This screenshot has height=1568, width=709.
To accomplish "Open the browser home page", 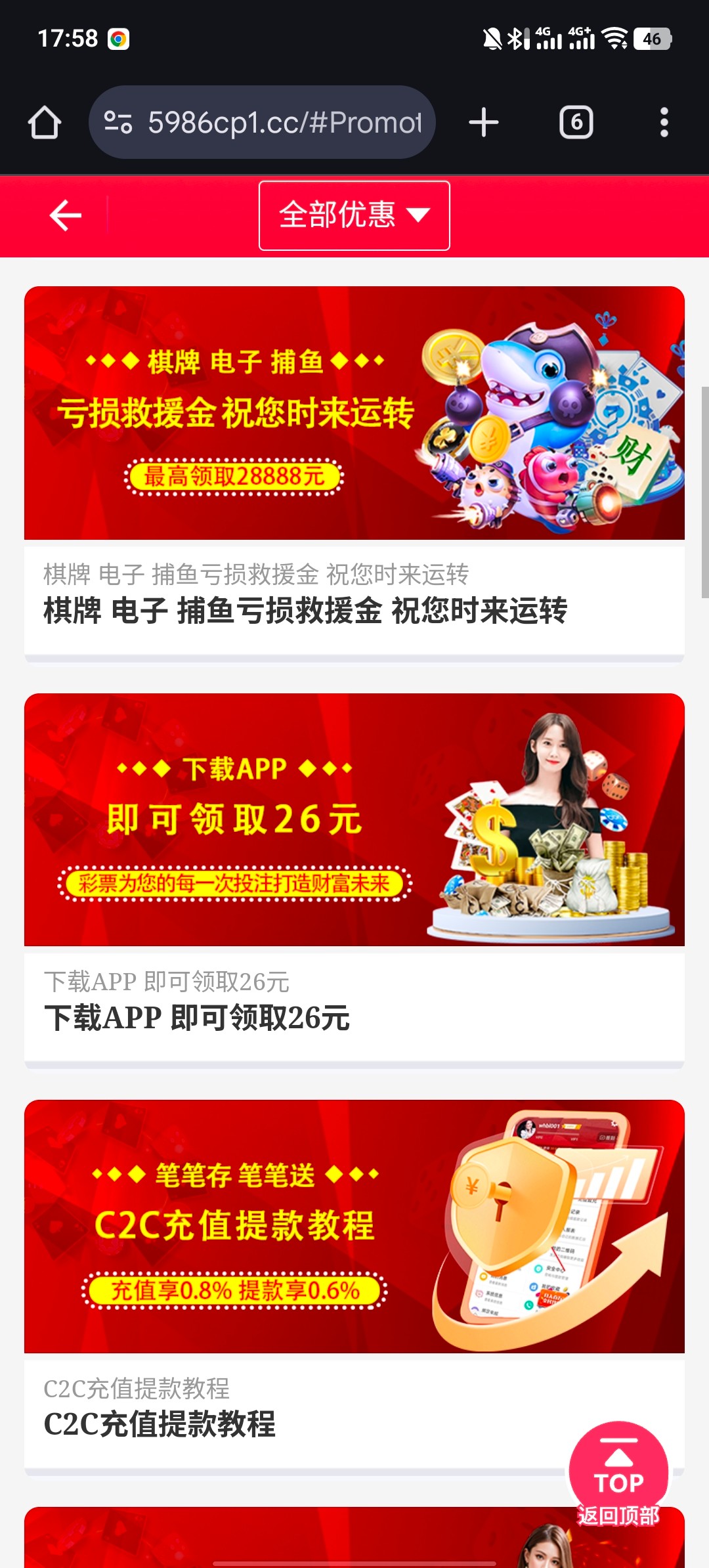I will coord(45,123).
